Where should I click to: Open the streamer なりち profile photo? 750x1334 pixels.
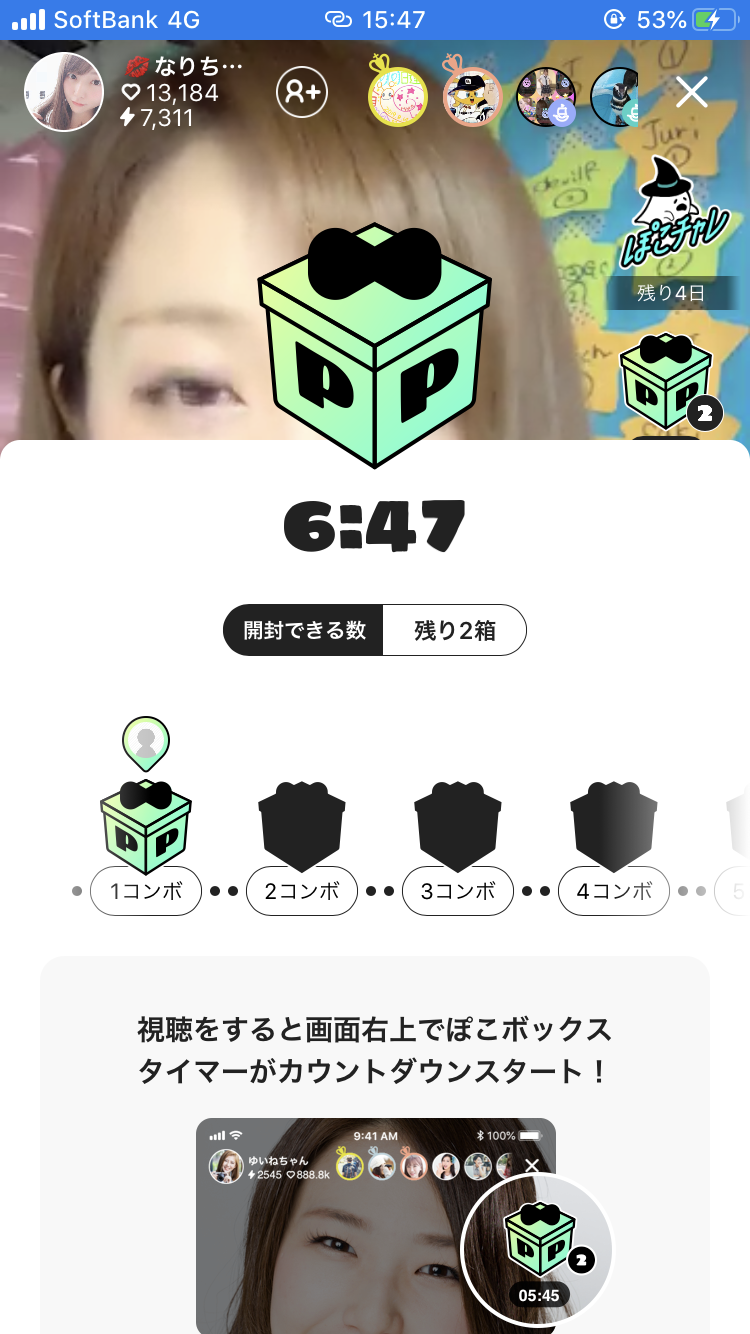(64, 92)
